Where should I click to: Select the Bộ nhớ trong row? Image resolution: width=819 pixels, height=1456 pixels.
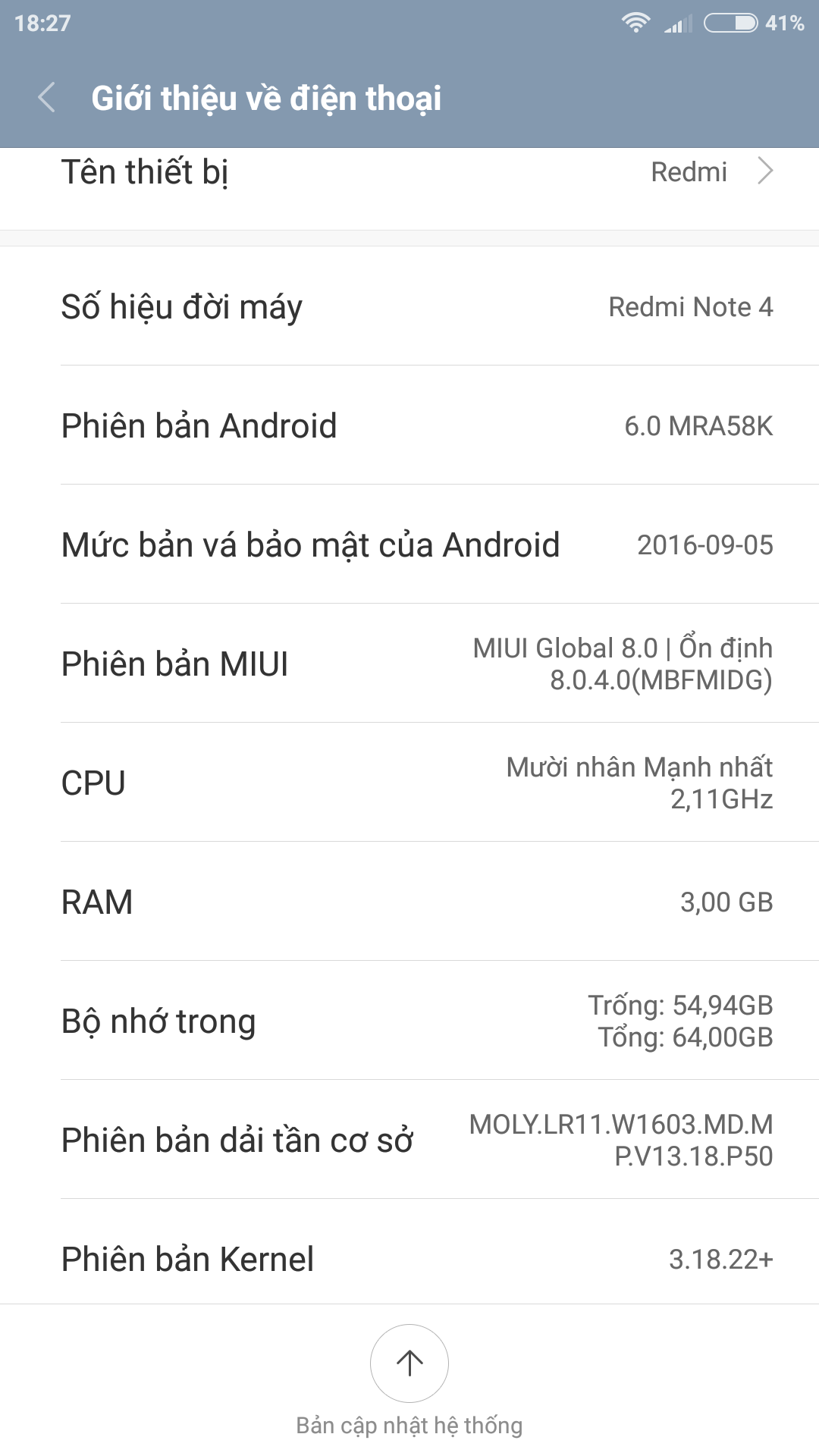[409, 1021]
